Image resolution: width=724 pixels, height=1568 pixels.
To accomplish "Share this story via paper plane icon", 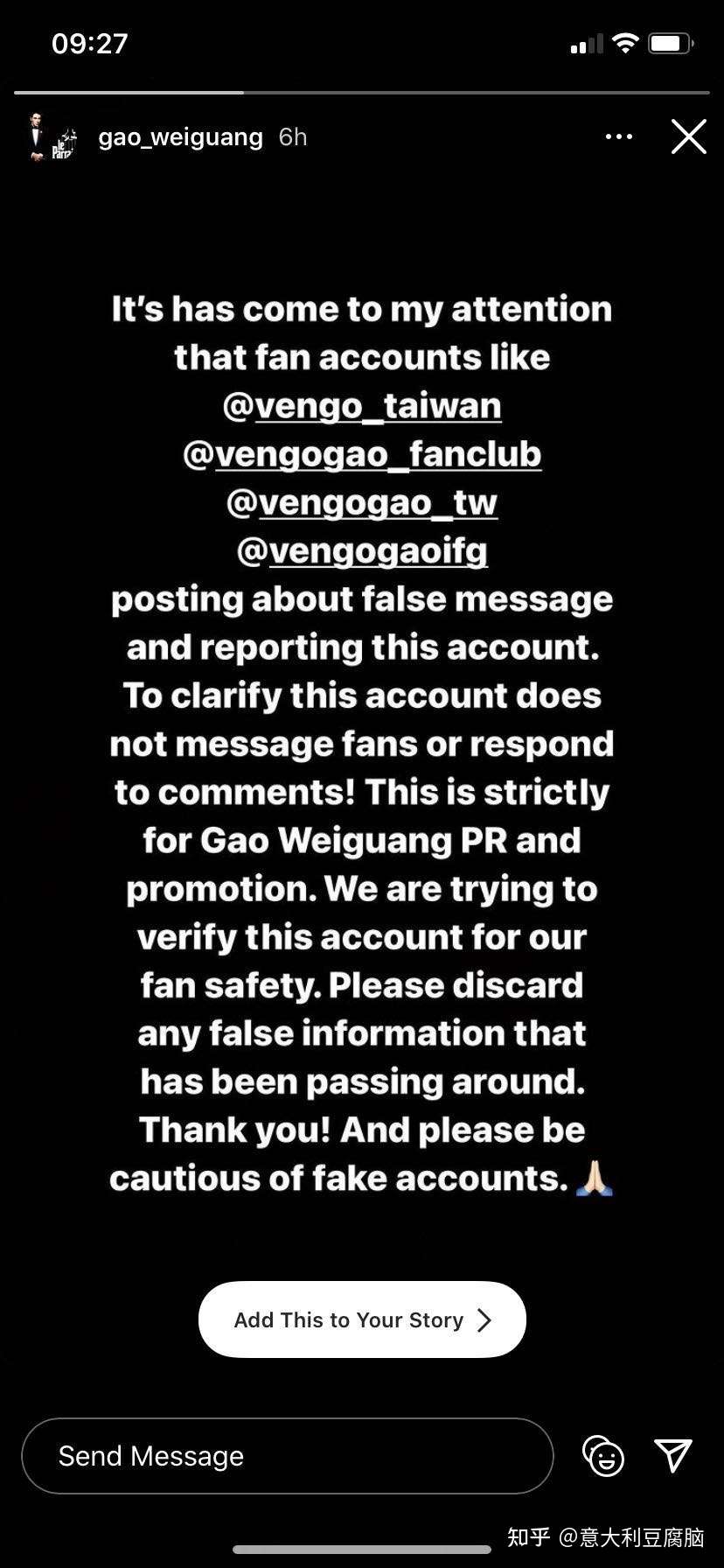I will 673,1455.
